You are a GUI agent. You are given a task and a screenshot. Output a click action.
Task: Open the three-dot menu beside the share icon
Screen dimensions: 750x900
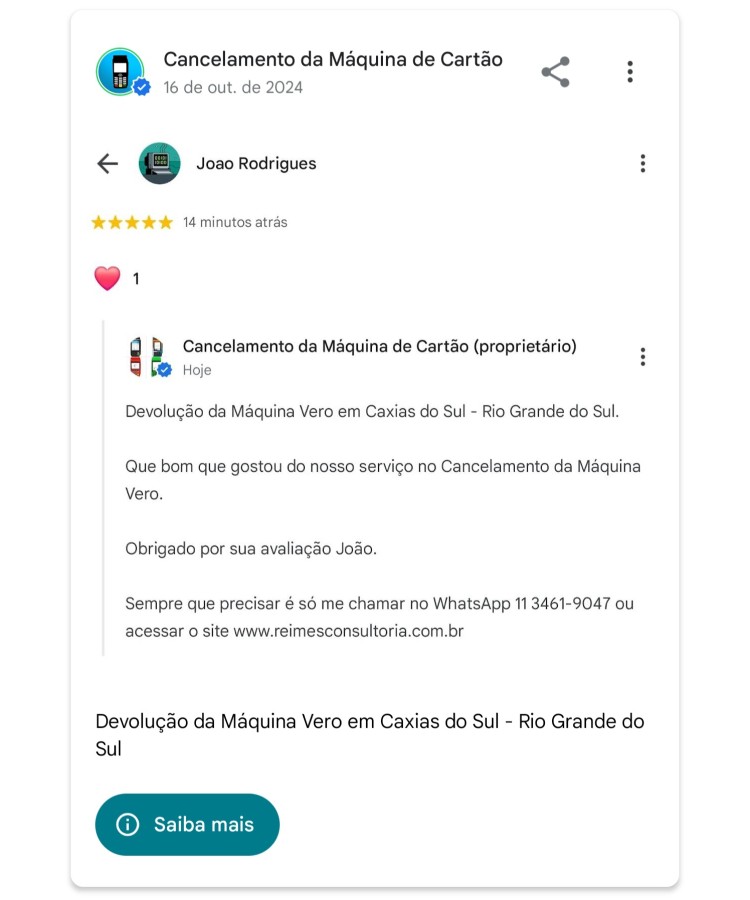[630, 71]
